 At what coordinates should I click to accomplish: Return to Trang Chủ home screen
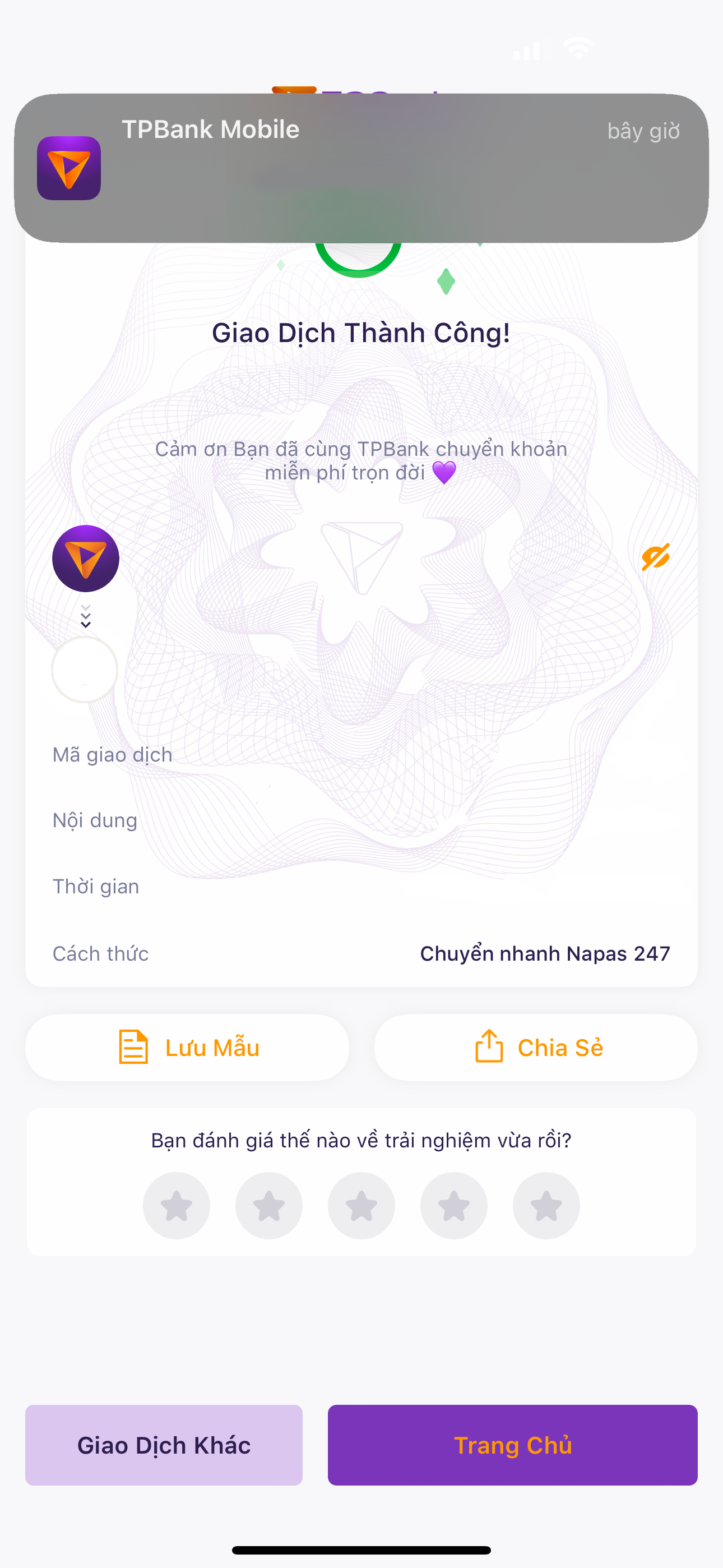tap(513, 1445)
